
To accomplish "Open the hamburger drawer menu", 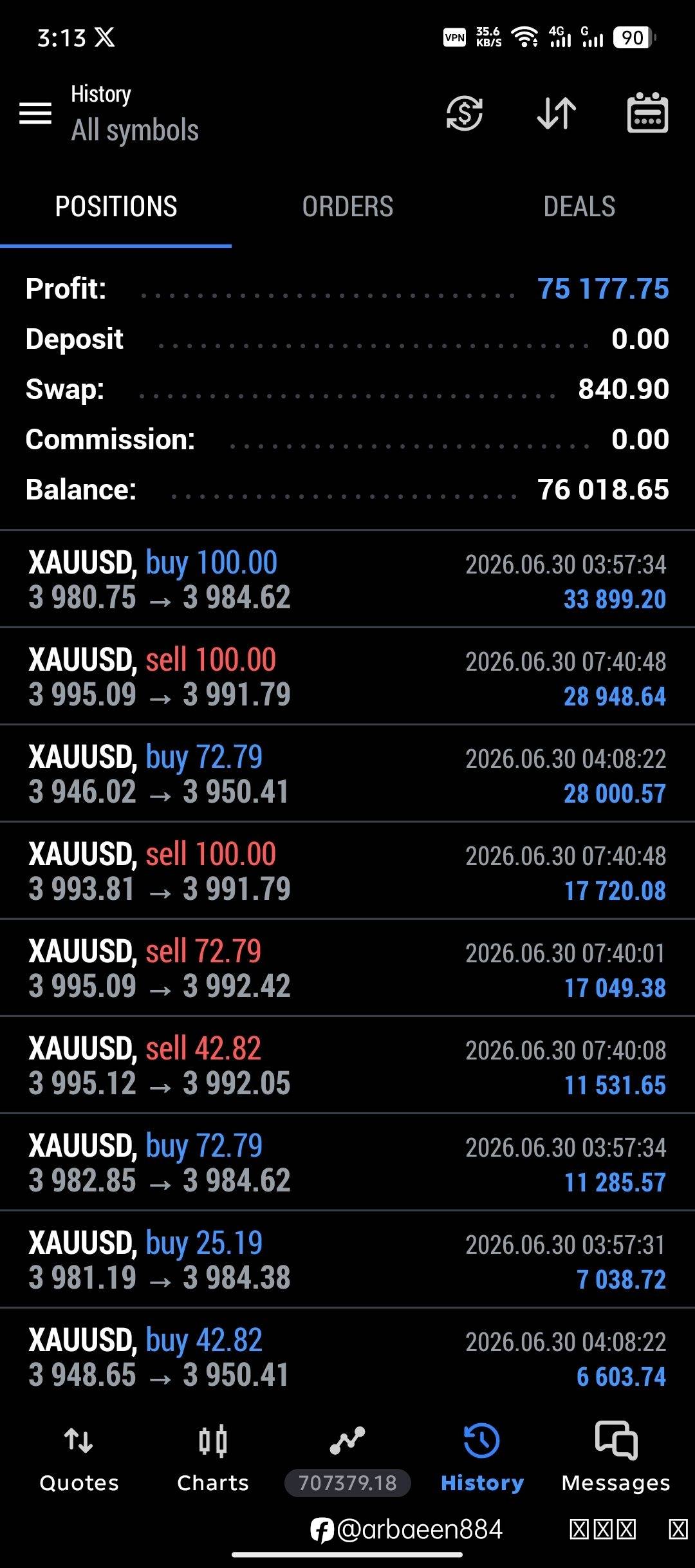I will [x=35, y=113].
